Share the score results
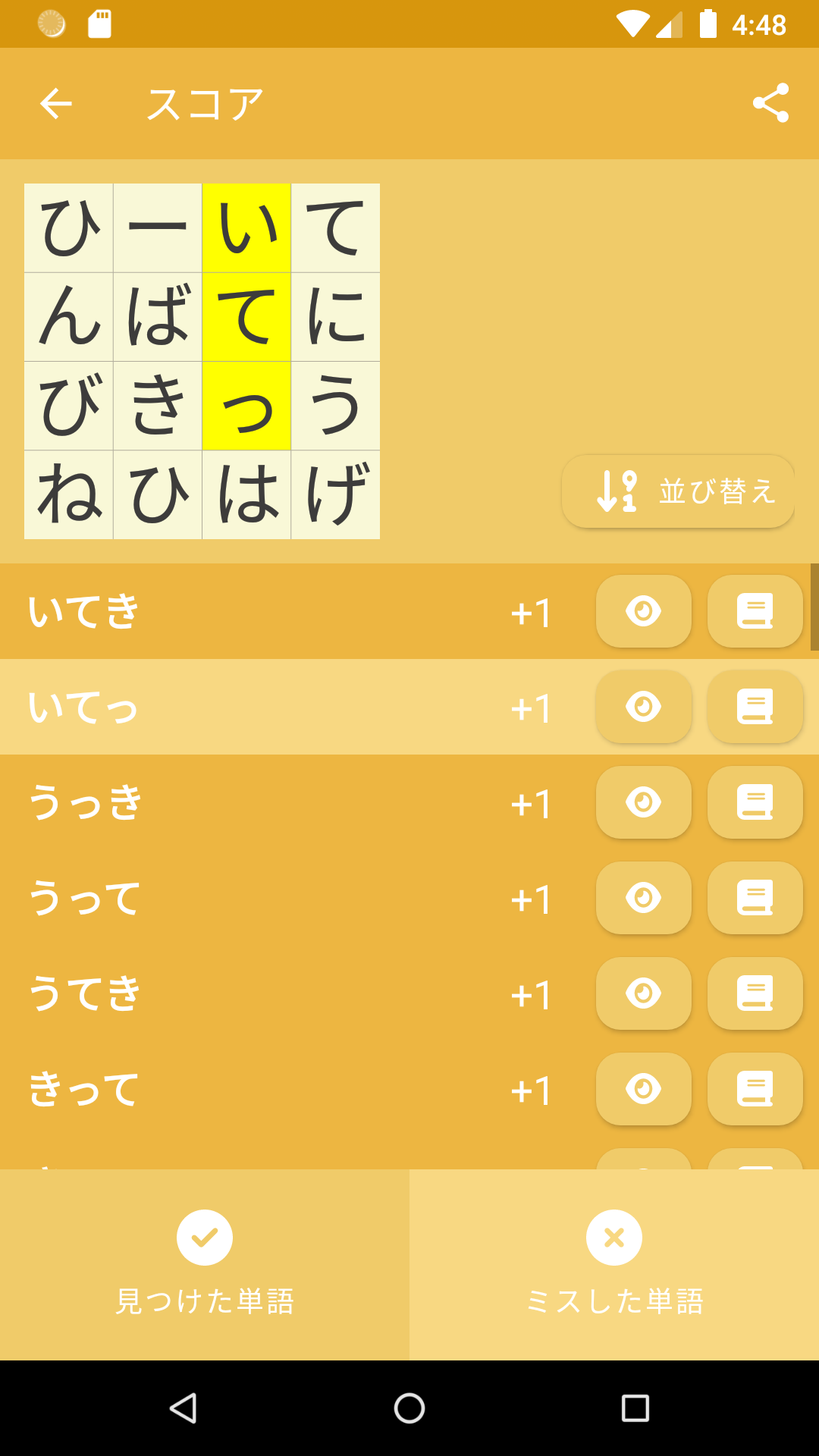This screenshot has height=1456, width=819. click(x=770, y=104)
